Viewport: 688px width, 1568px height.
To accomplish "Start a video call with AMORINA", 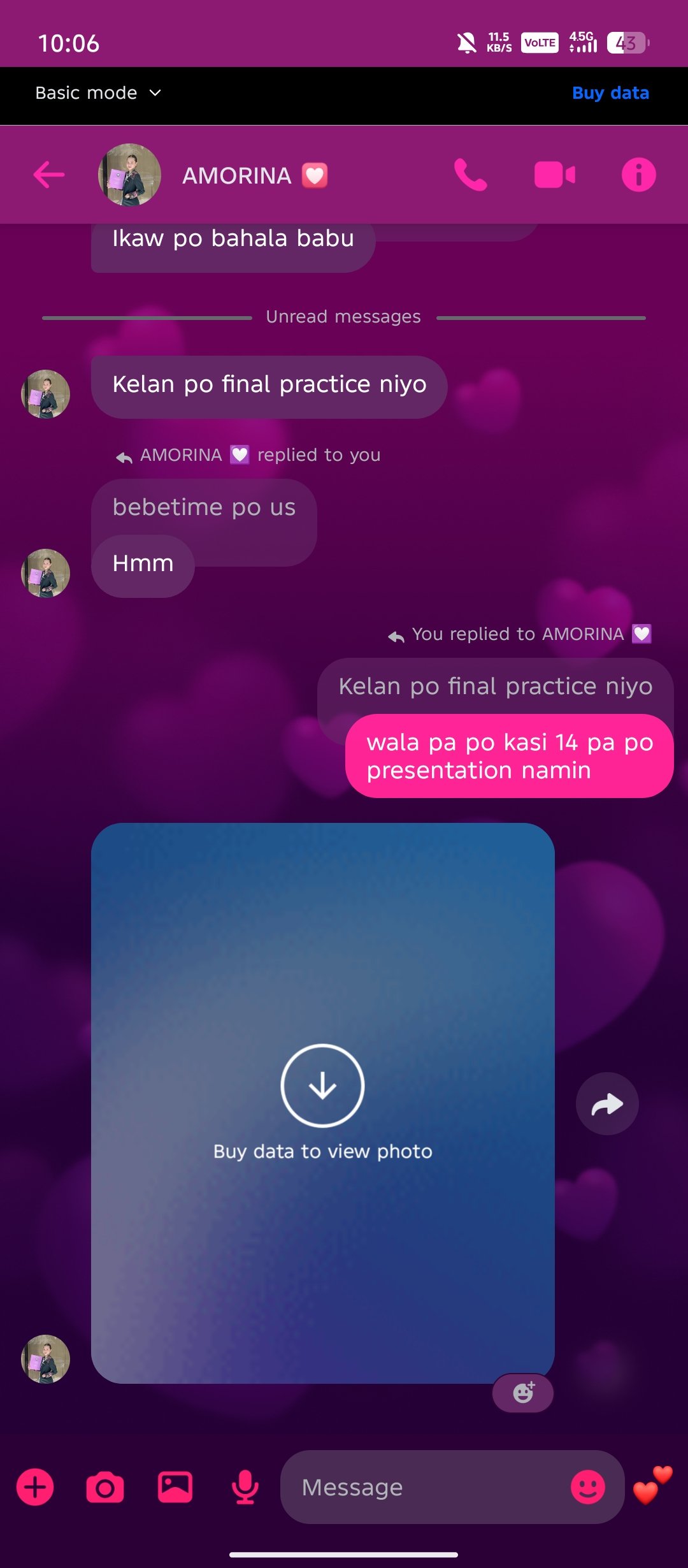I will 554,175.
